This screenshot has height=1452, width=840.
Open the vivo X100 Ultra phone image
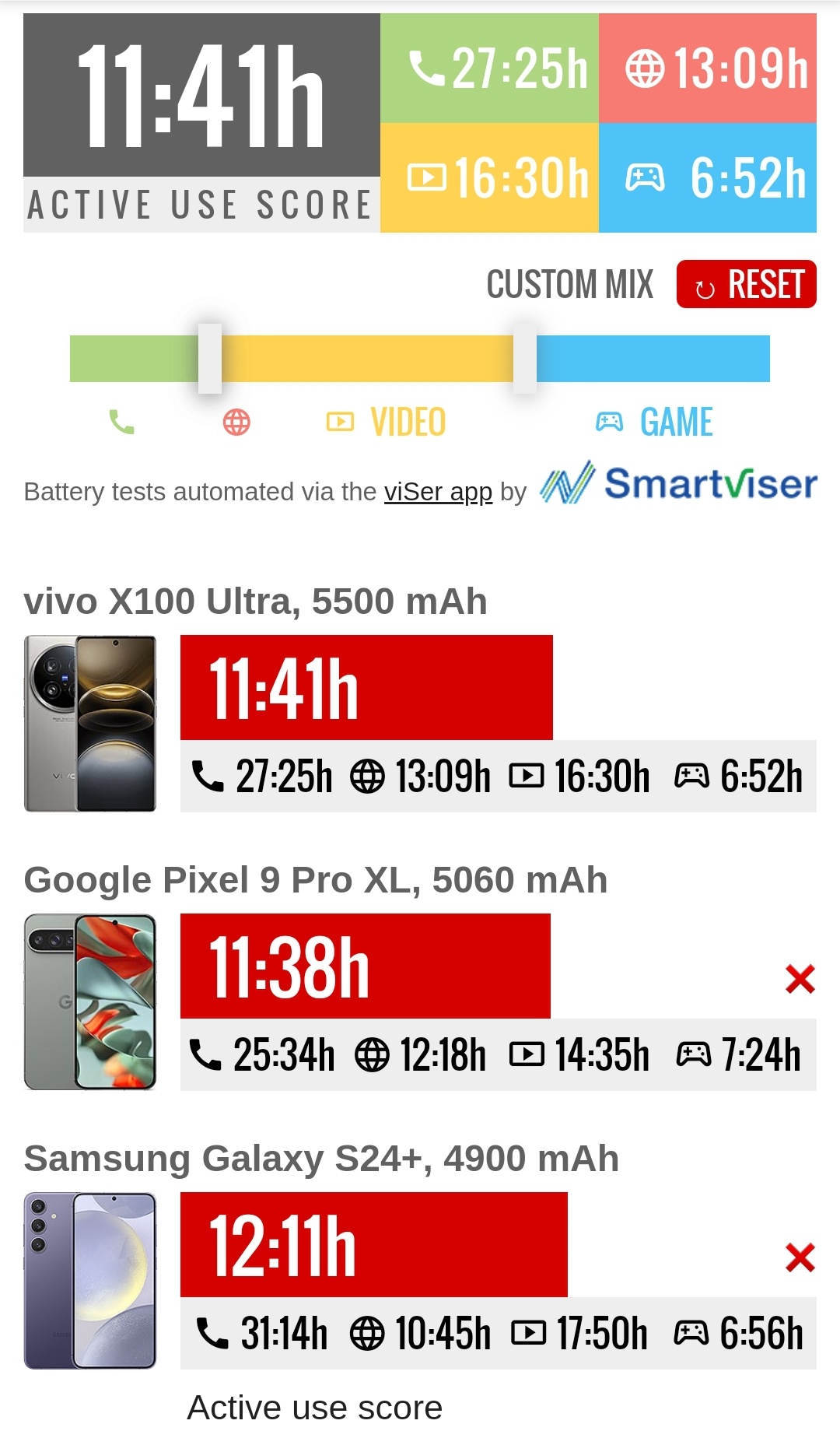pos(90,724)
